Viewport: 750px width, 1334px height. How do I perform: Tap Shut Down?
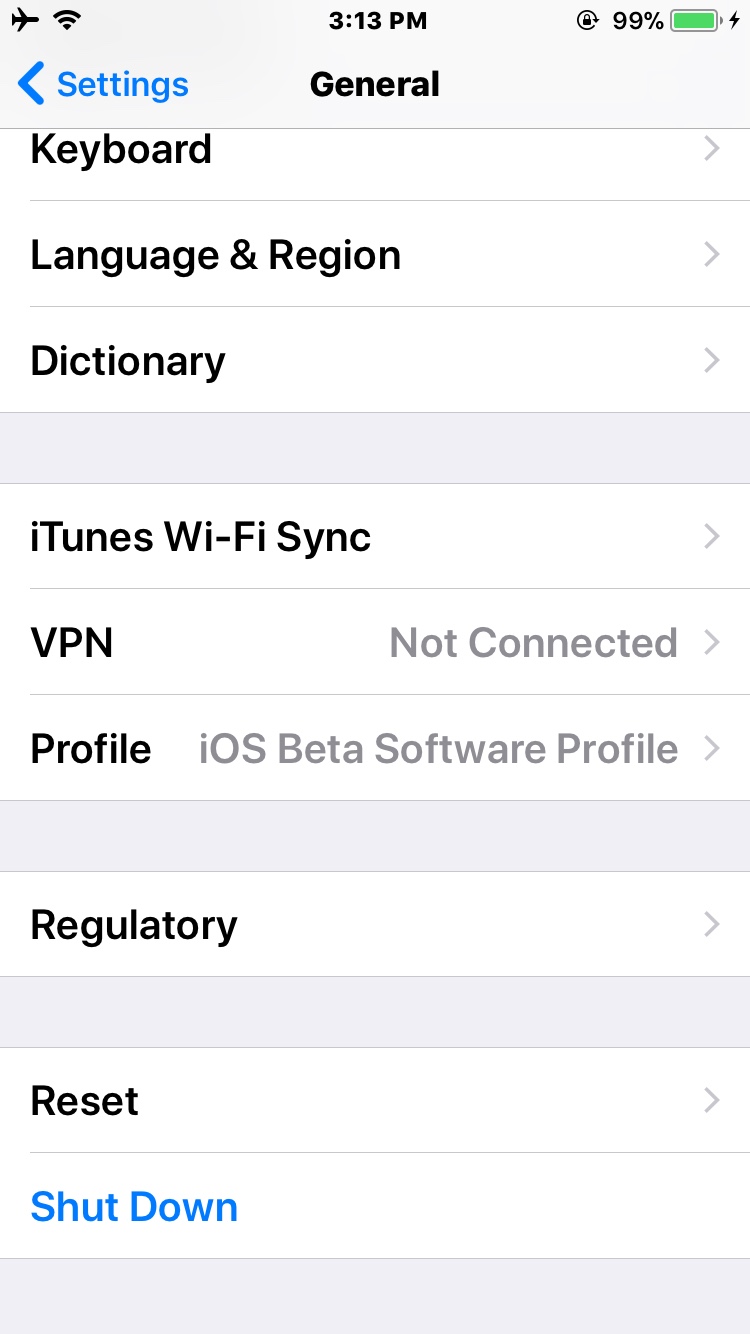[135, 1207]
